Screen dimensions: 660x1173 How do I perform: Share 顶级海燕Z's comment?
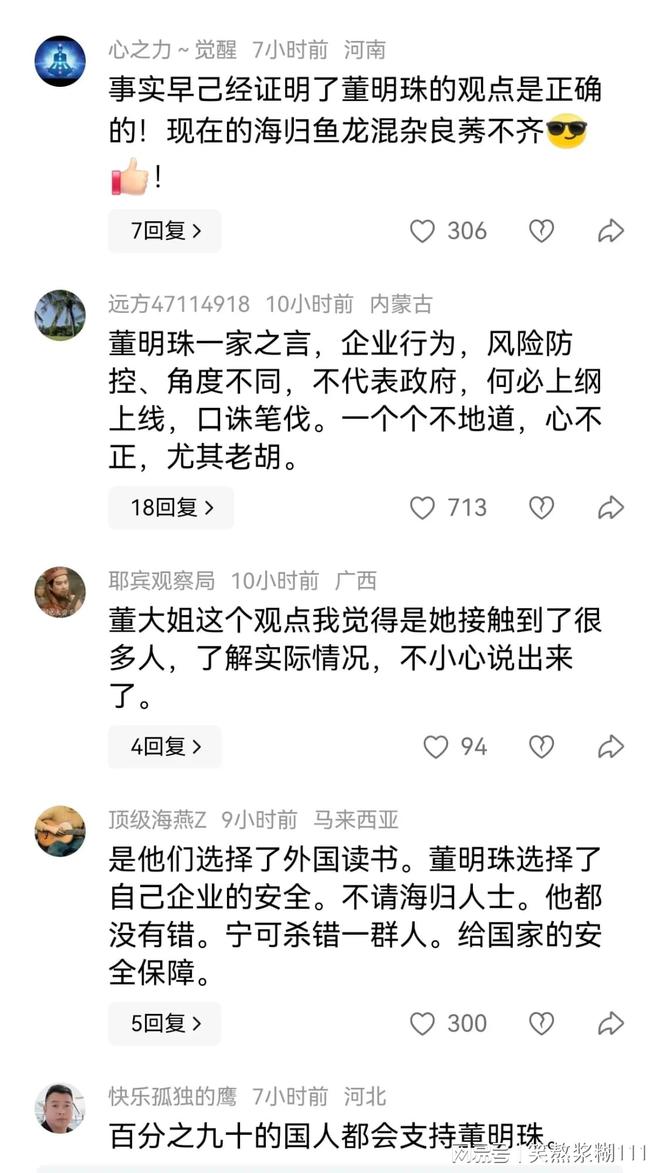point(610,1023)
